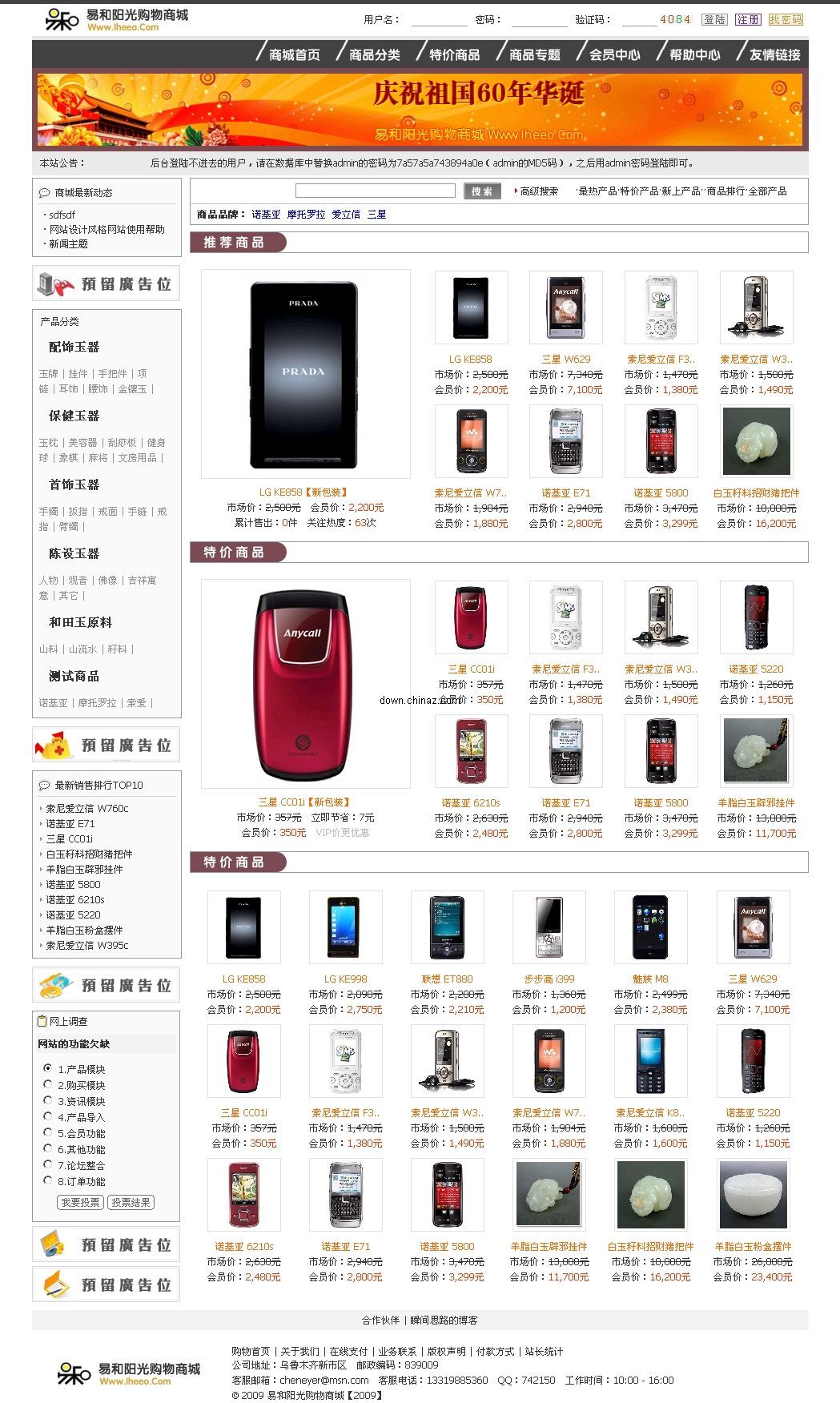Filter by brand 三星
Image resolution: width=840 pixels, height=1403 pixels.
tap(376, 215)
